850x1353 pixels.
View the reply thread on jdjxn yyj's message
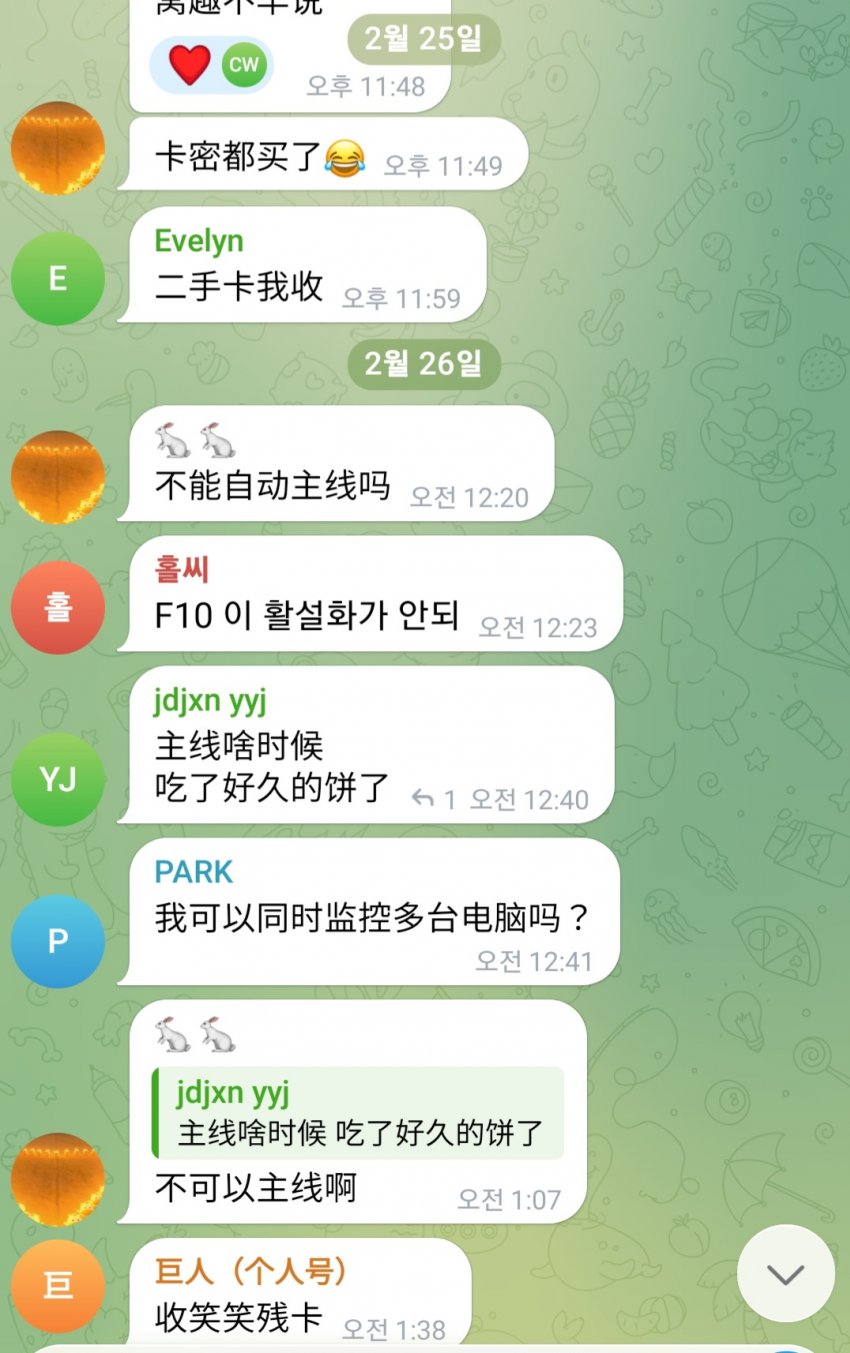tap(434, 799)
